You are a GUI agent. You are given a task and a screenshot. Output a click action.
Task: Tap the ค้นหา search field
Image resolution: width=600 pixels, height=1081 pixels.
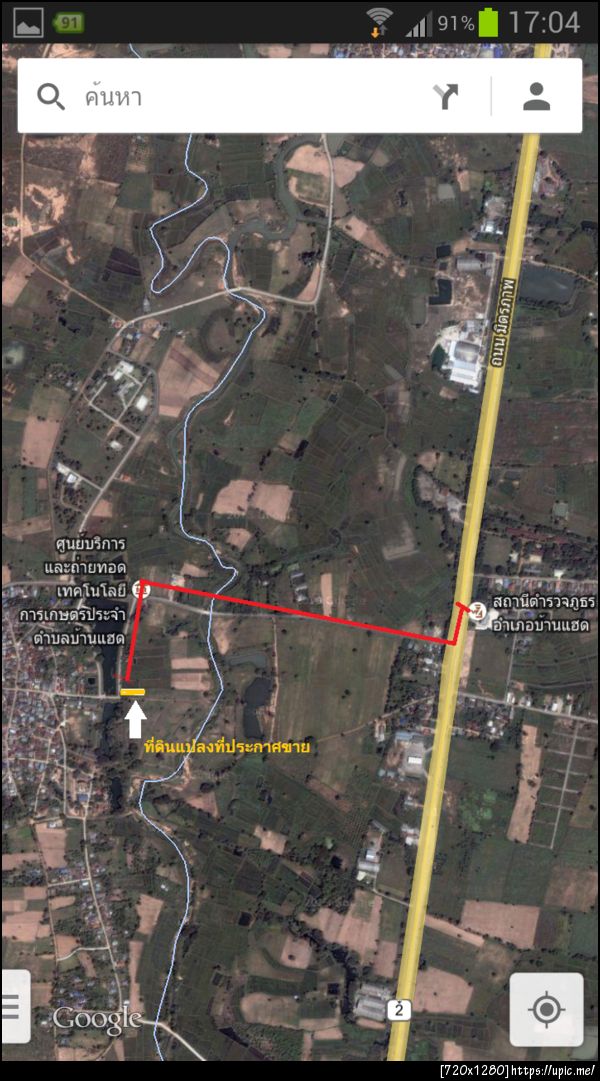click(x=240, y=96)
